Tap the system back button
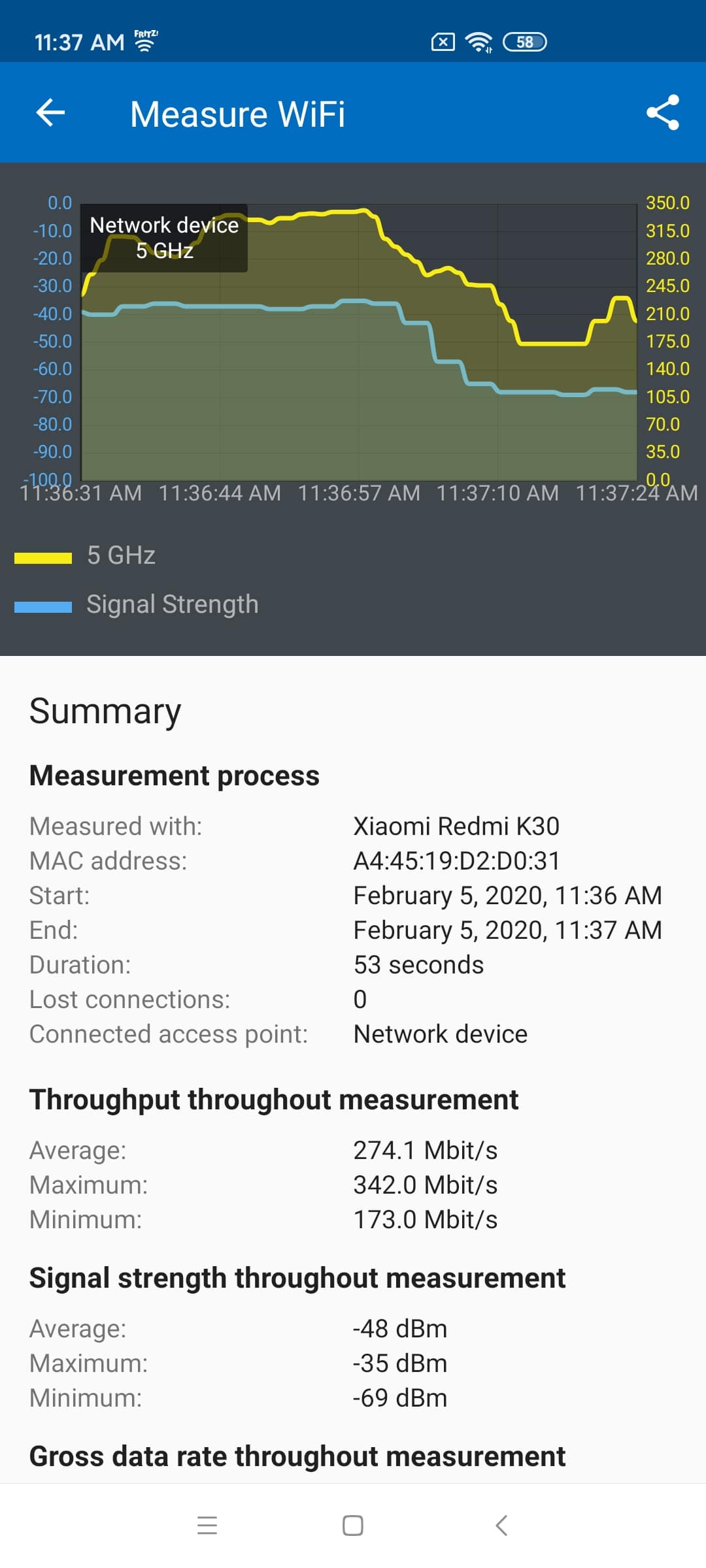Image resolution: width=706 pixels, height=1568 pixels. coord(501,1525)
